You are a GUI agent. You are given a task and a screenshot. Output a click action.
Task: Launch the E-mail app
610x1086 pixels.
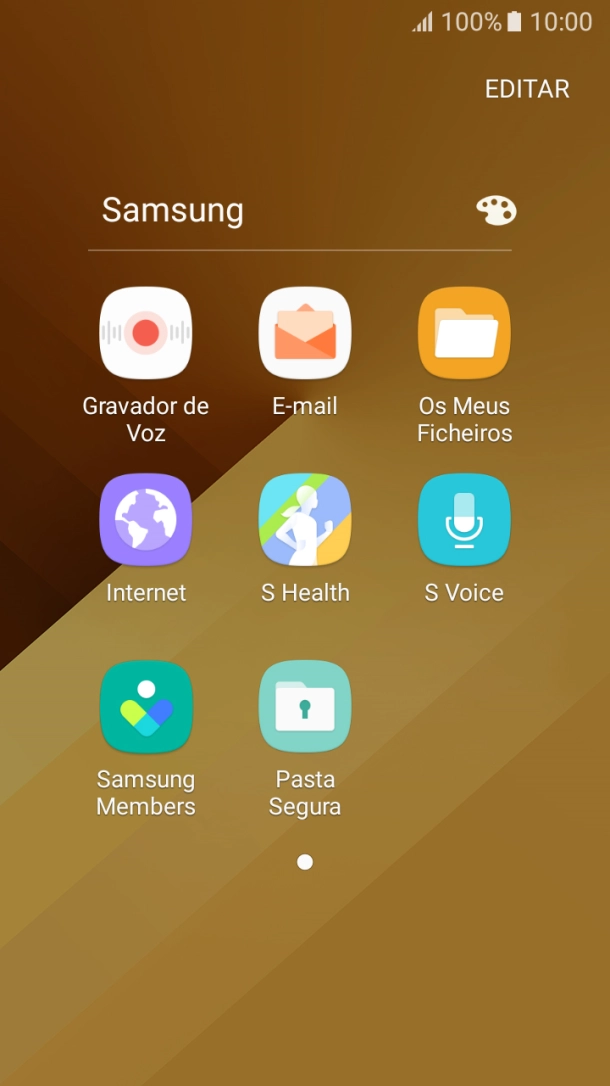(x=305, y=333)
